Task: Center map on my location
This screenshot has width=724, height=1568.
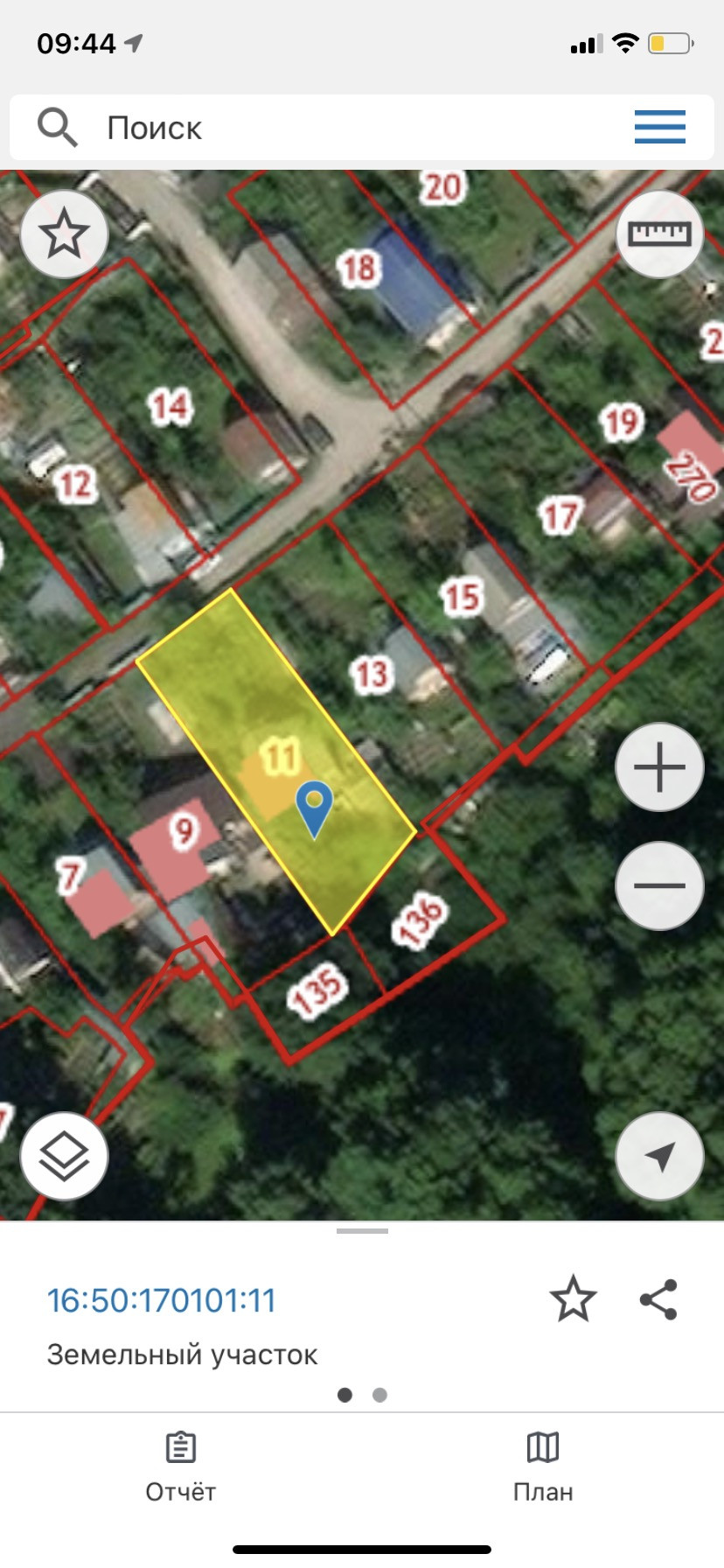Action: coord(659,1156)
